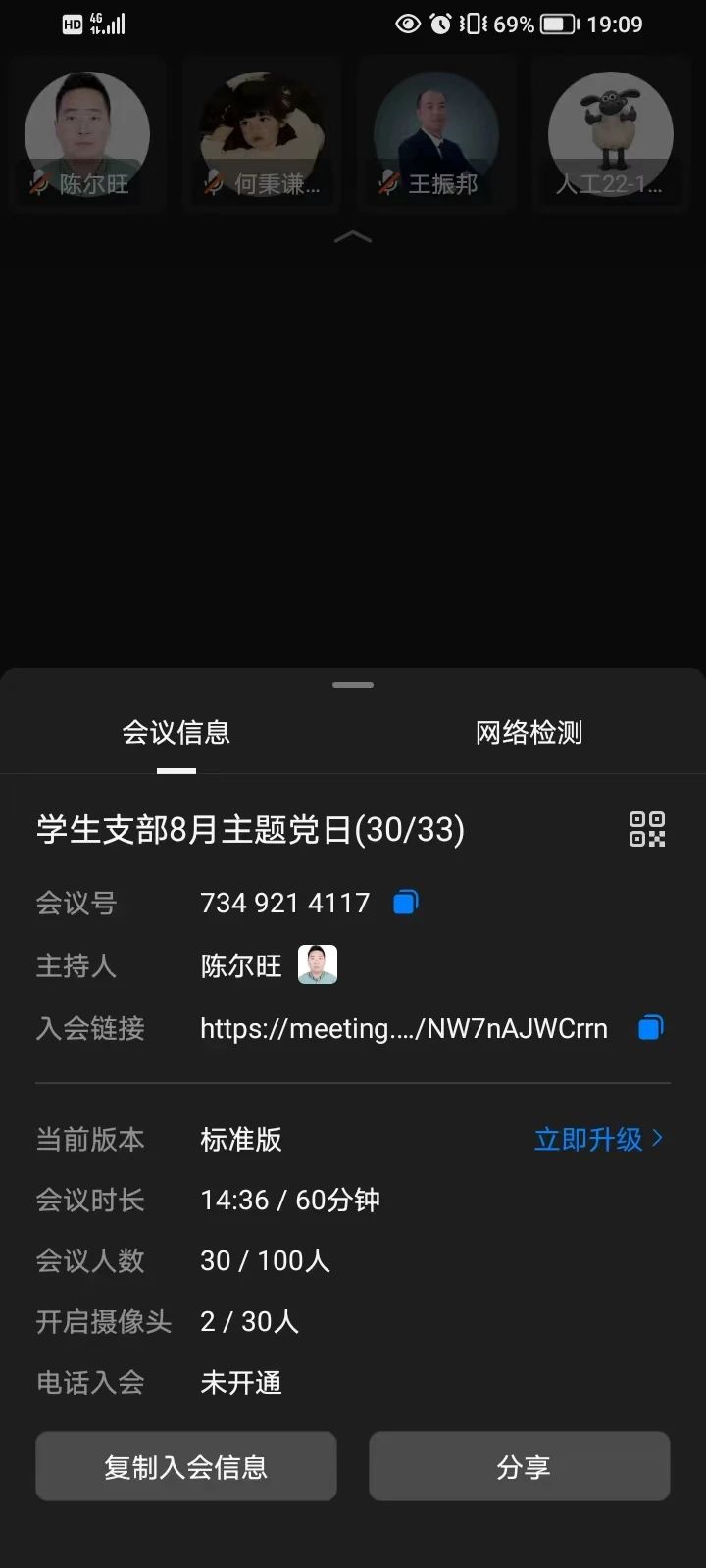Tap 立即升级 to upgrade the version
Screen dimensions: 706x1568
pos(598,1139)
